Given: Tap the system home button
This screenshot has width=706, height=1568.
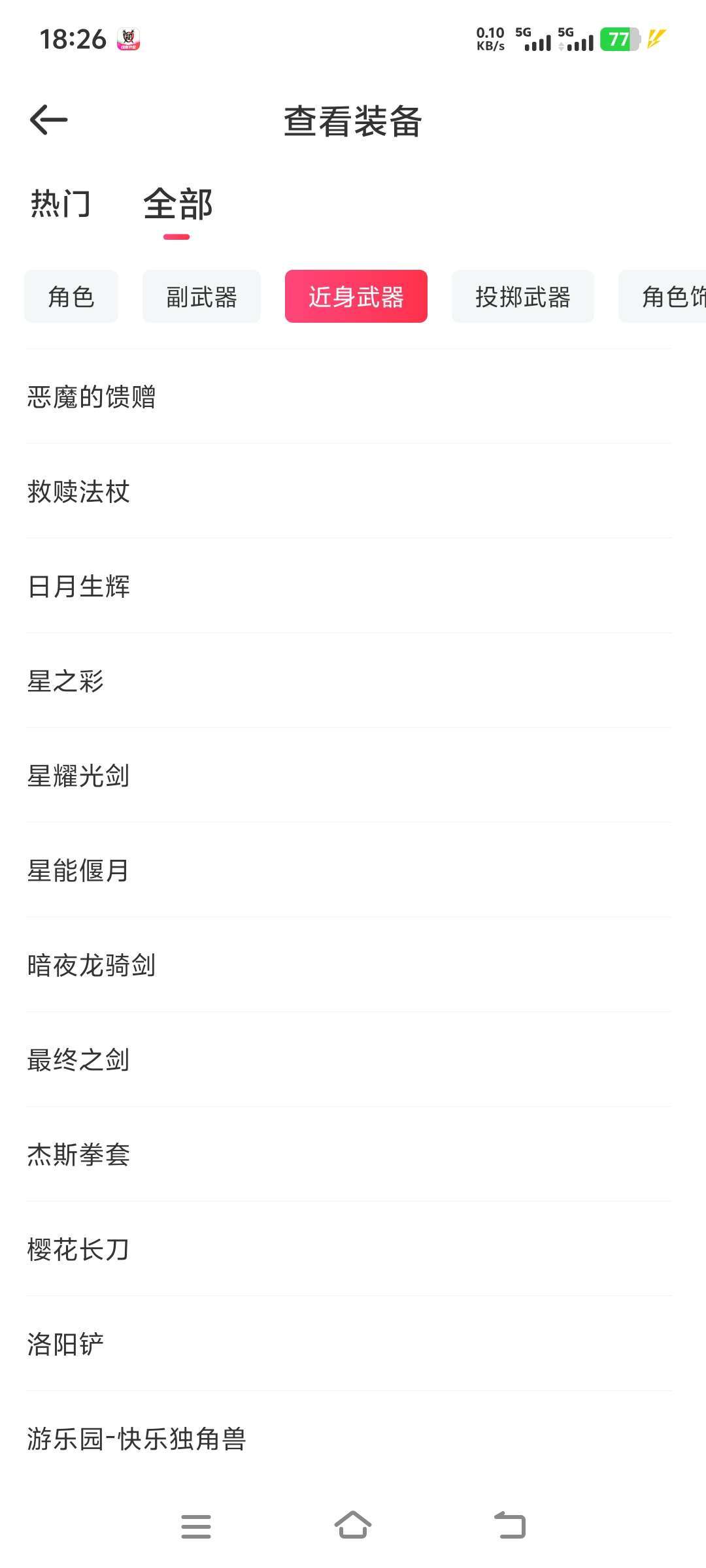Looking at the screenshot, I should (x=353, y=1526).
